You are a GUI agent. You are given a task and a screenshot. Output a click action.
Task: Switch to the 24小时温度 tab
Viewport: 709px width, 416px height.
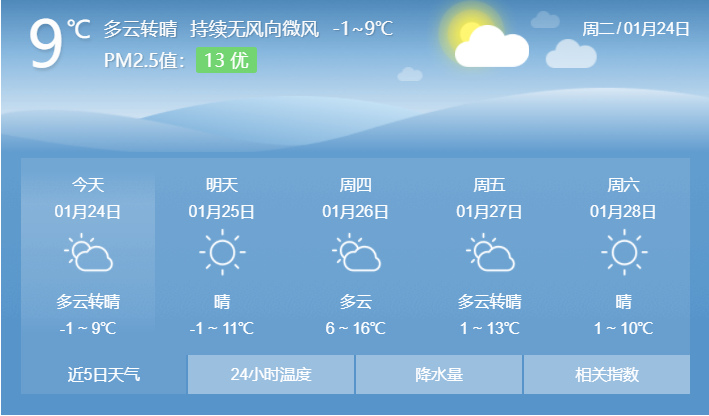pos(271,375)
